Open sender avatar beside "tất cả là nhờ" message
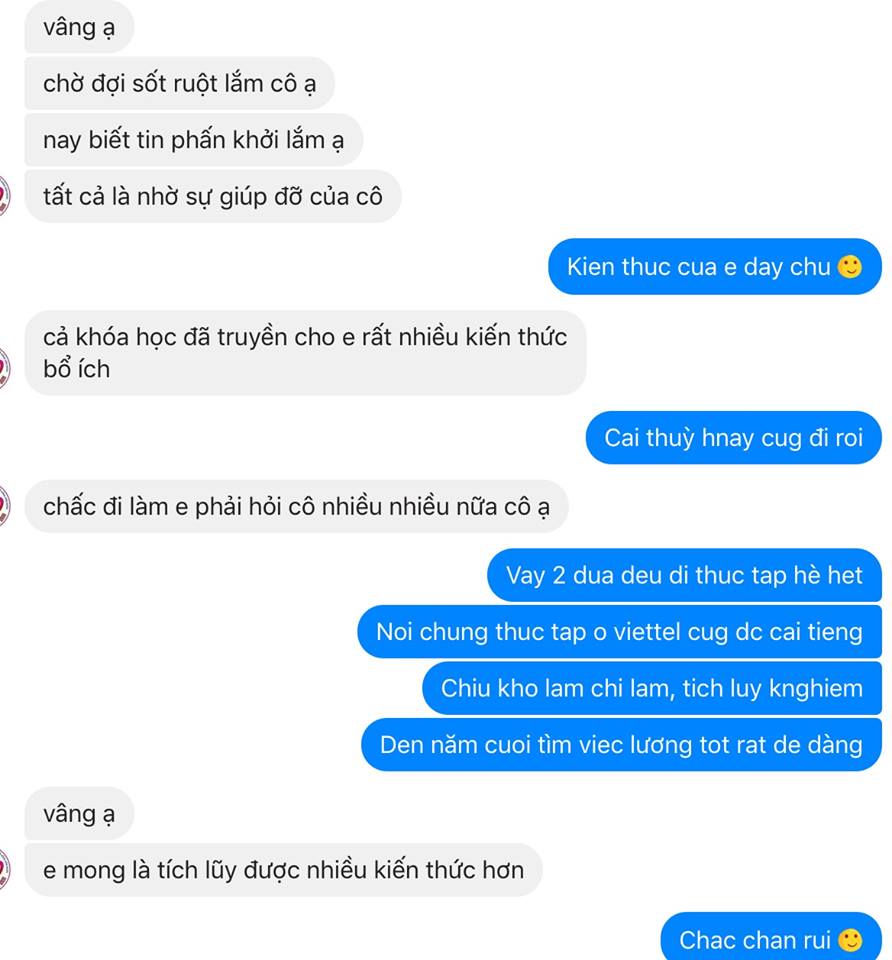This screenshot has height=960, width=892. 4,196
